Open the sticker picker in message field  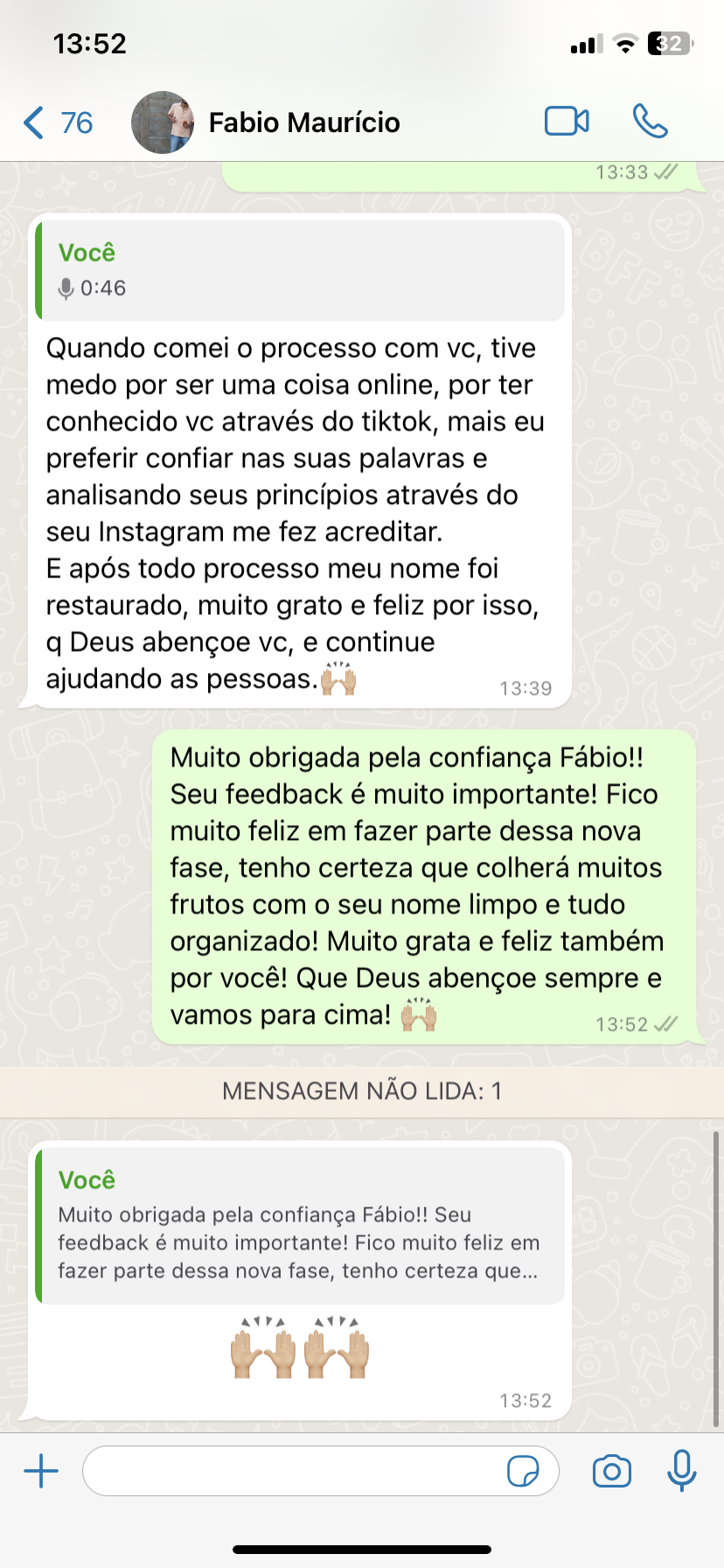tap(523, 1471)
